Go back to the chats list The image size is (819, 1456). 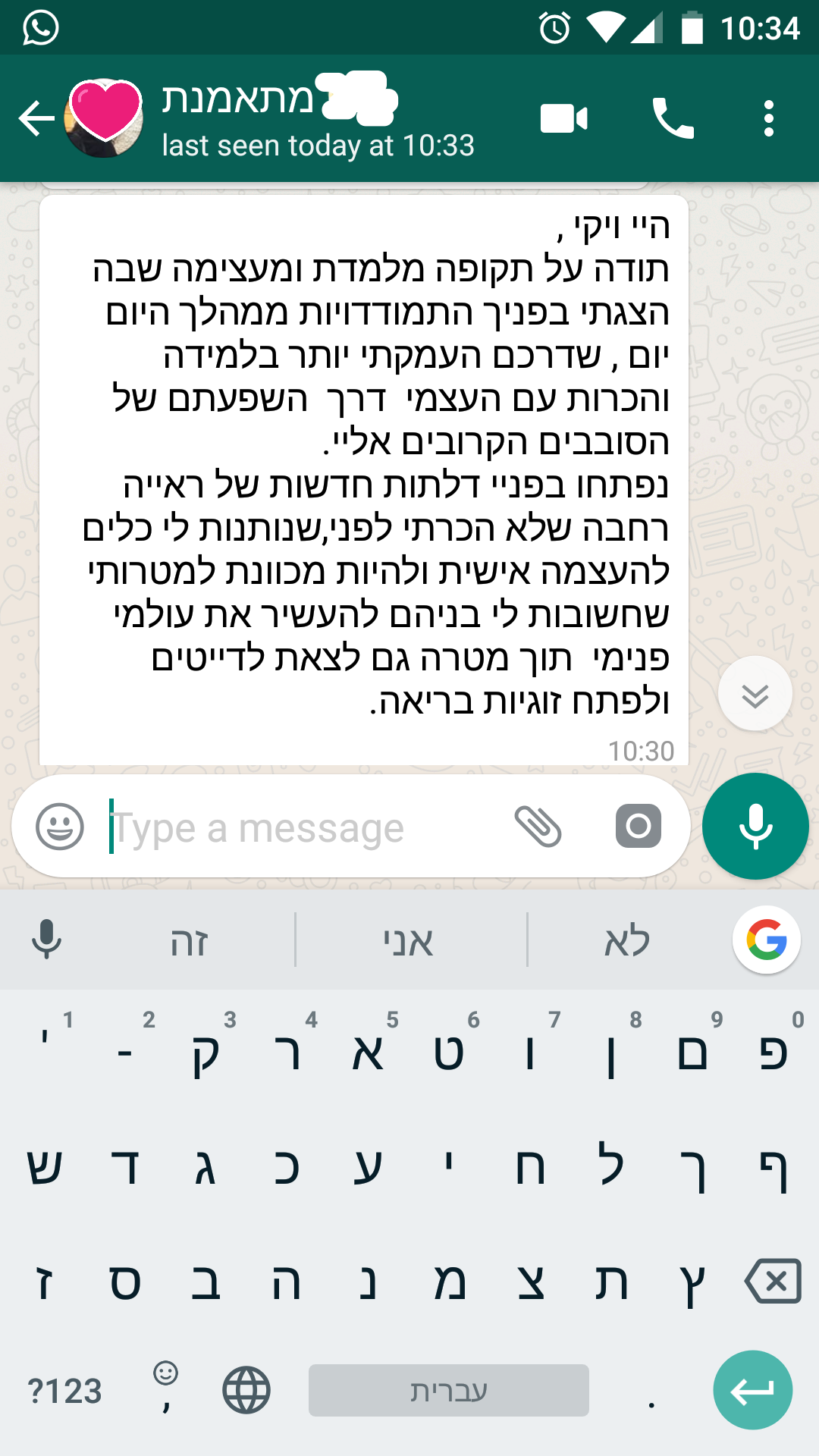coord(36,119)
